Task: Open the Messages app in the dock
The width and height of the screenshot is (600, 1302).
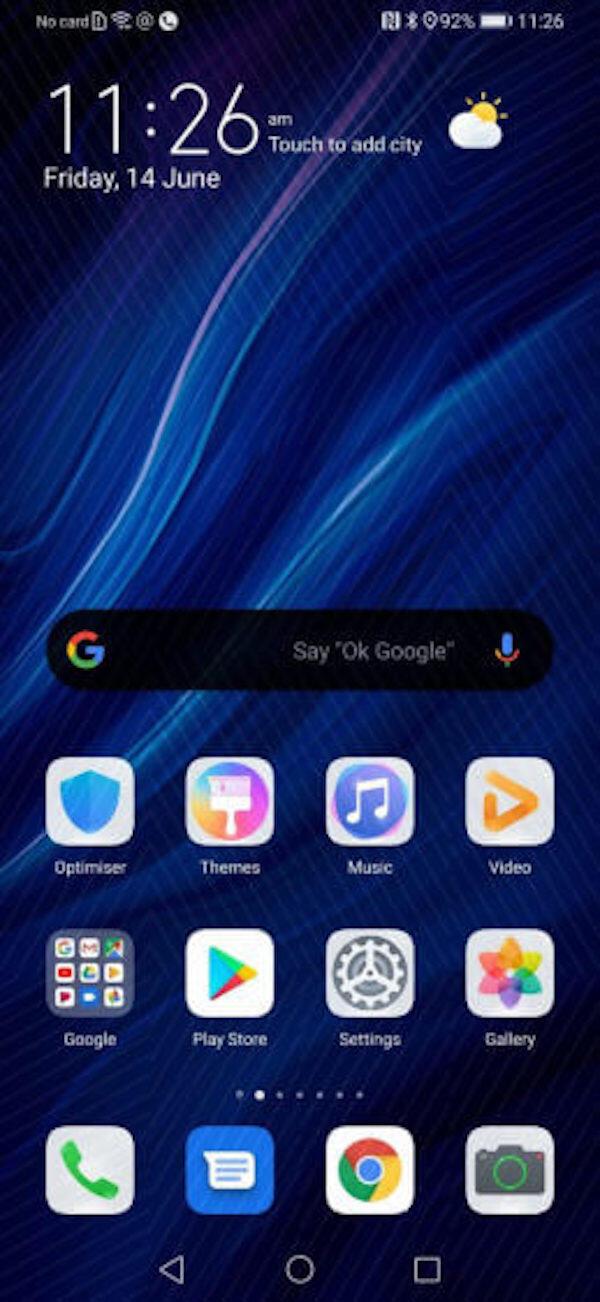Action: pyautogui.click(x=230, y=1170)
